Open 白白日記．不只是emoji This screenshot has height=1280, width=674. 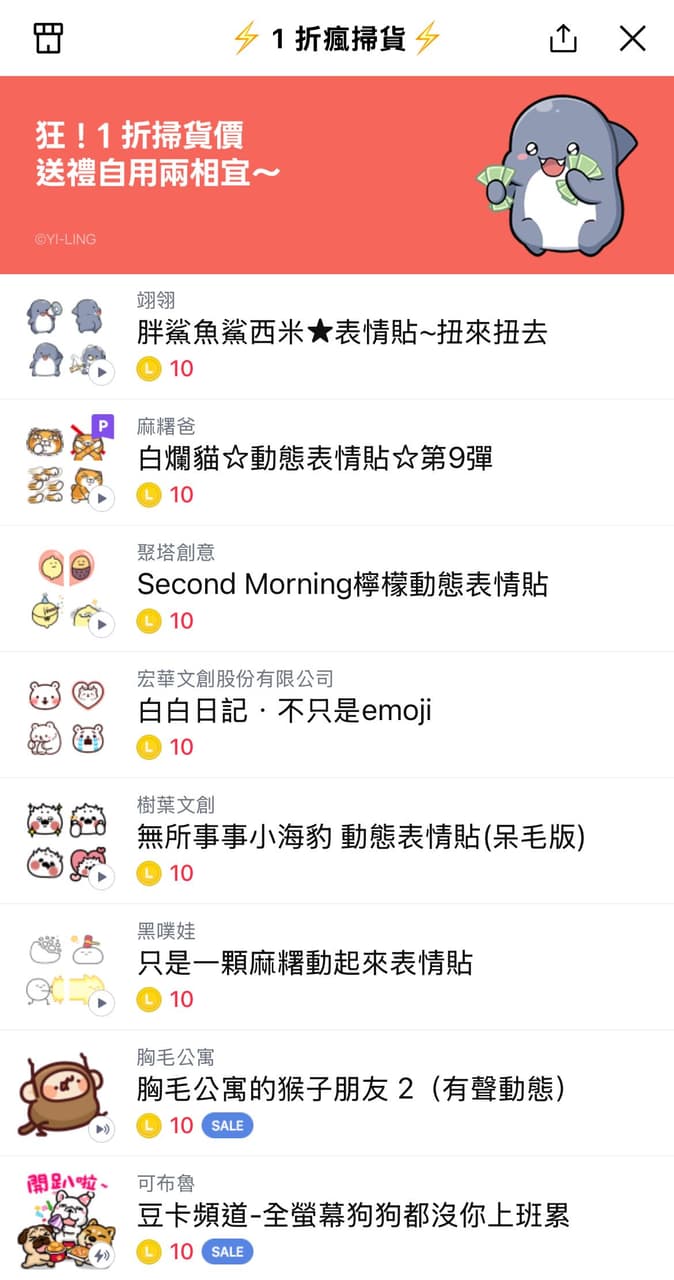337,715
